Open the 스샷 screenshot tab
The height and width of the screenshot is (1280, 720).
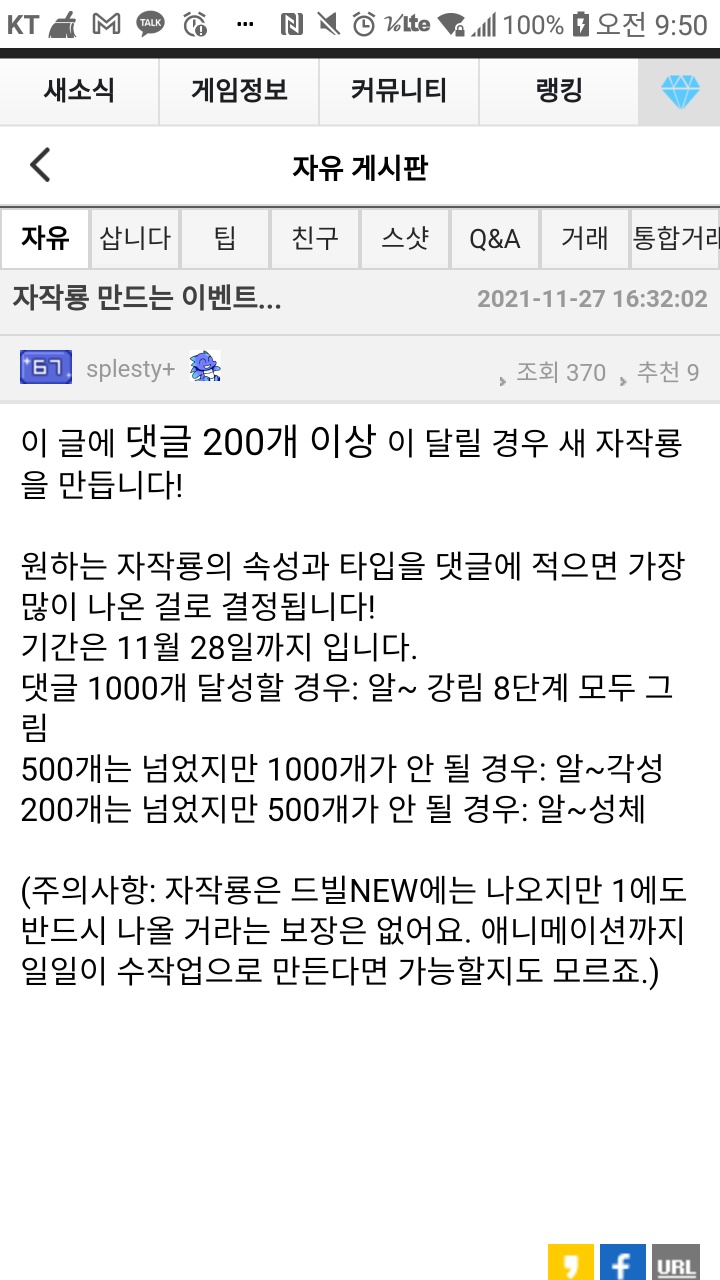tap(405, 238)
